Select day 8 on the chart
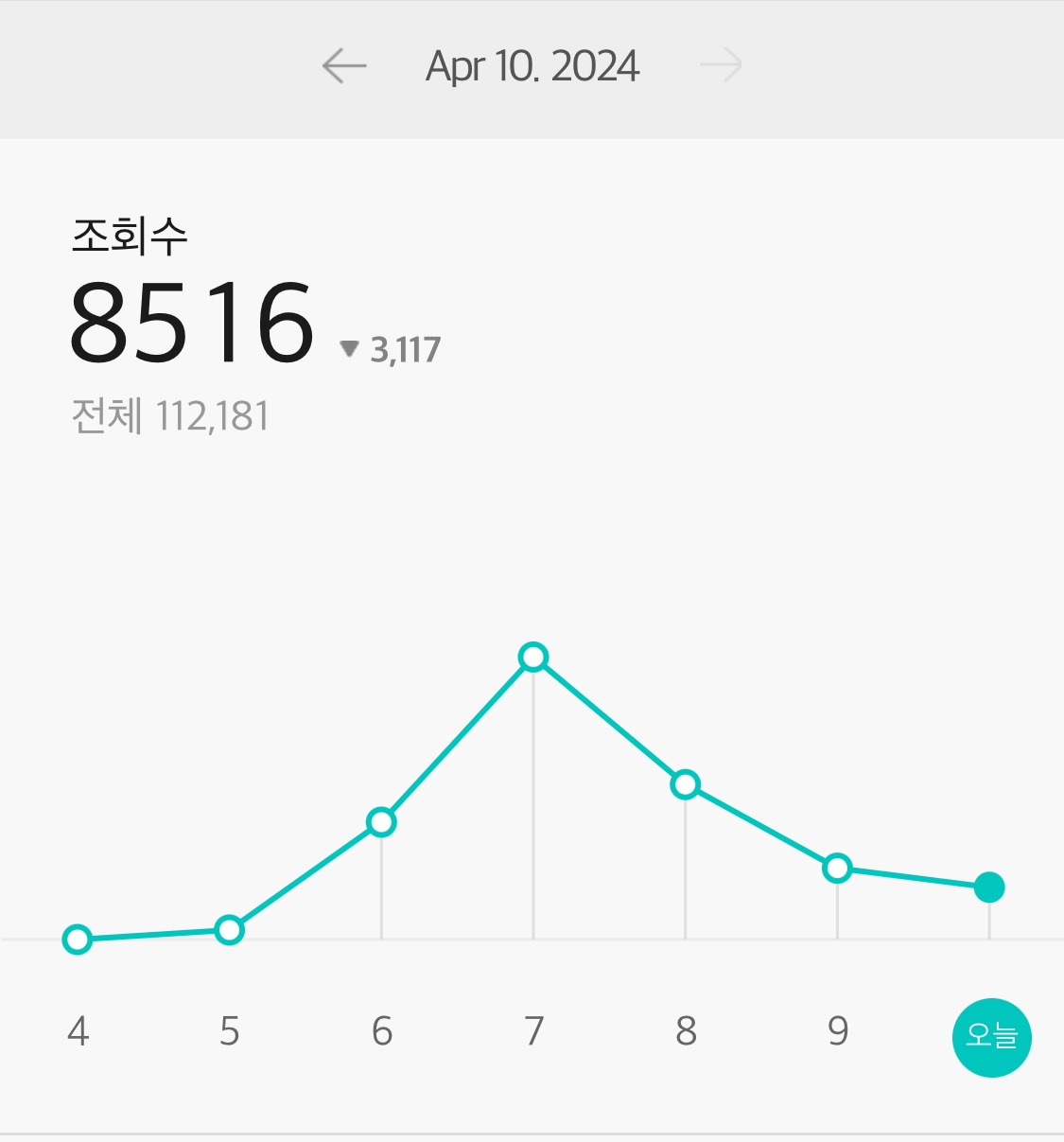 686,1030
